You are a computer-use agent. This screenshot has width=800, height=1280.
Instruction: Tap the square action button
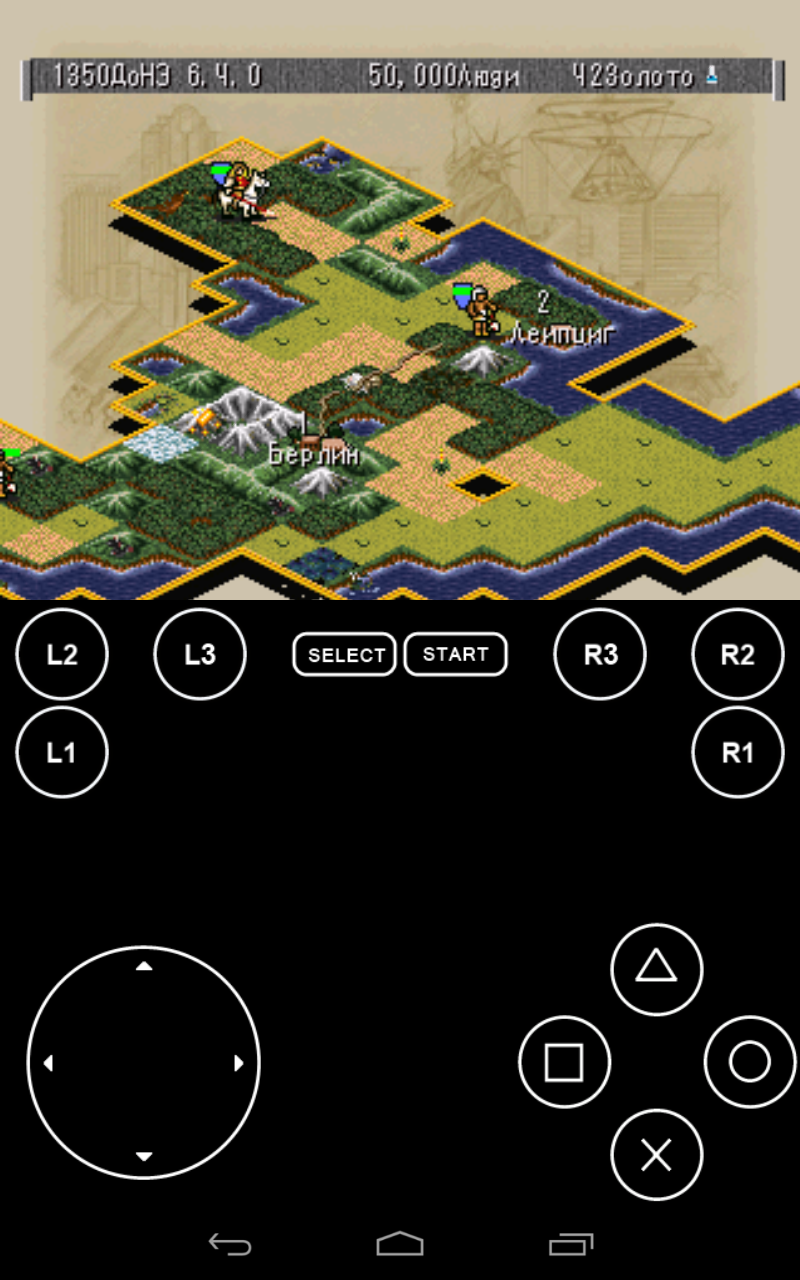coord(564,1062)
